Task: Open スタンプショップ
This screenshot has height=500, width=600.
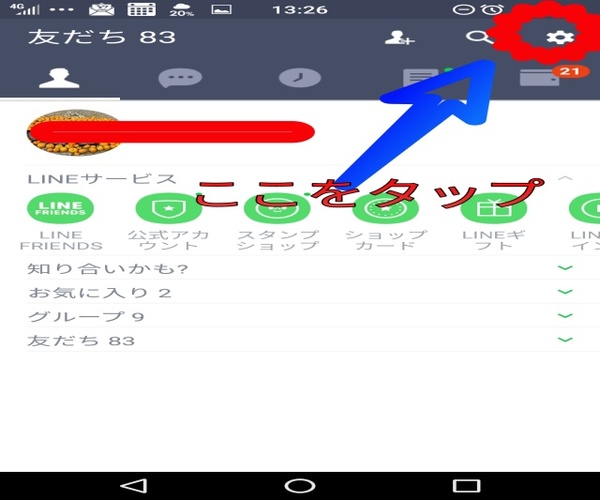Action: (278, 222)
